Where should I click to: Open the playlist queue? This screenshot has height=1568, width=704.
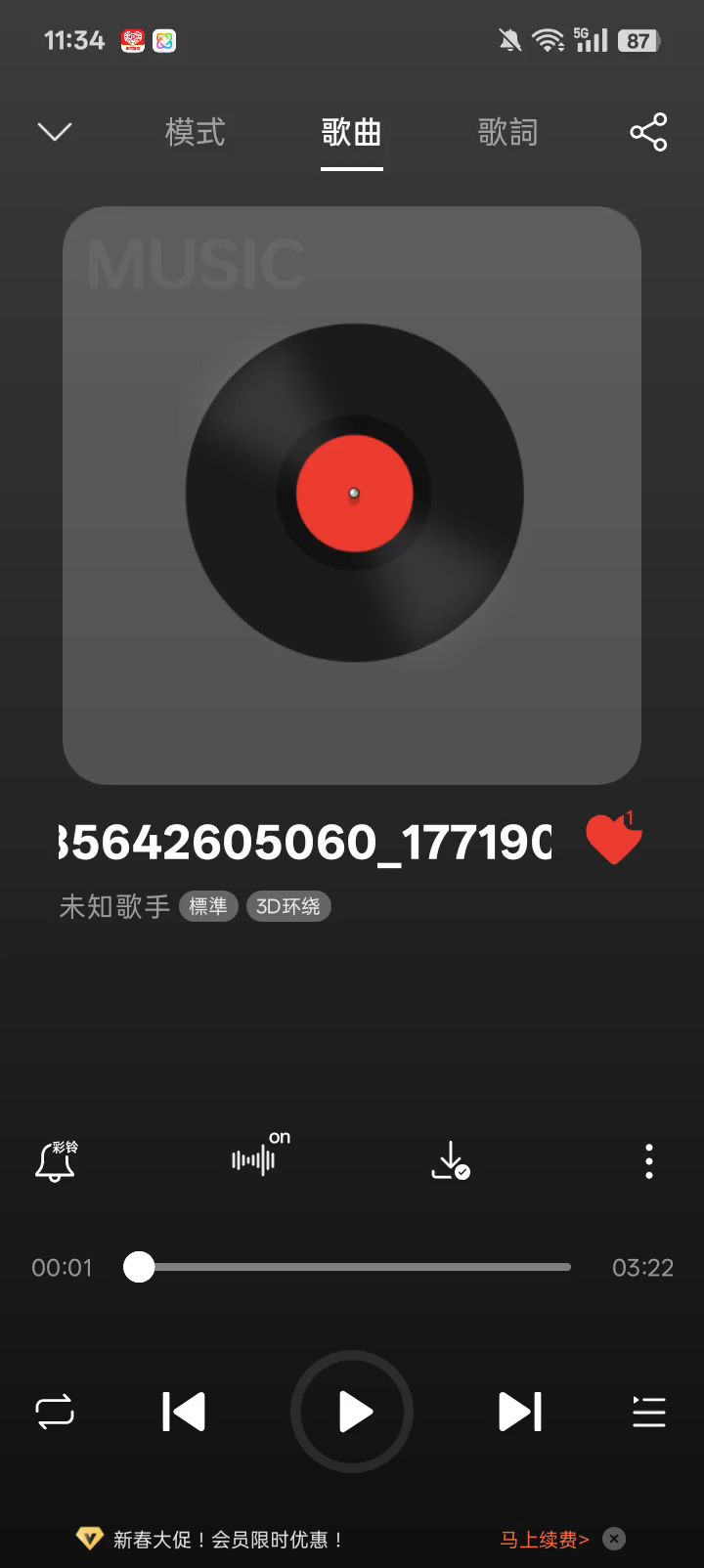coord(649,1412)
